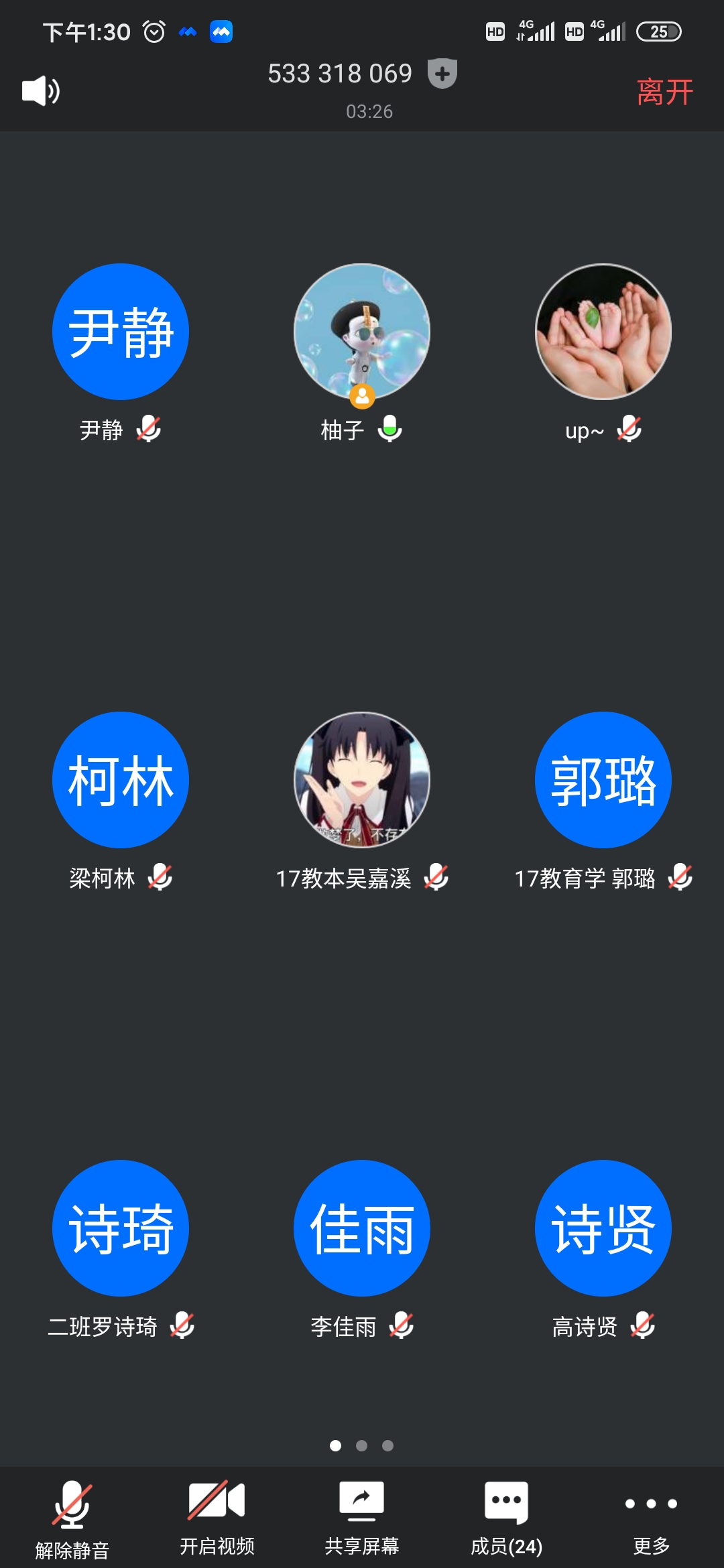Select participant tile 李佳雨
The height and width of the screenshot is (1568, 724).
pos(362,1228)
